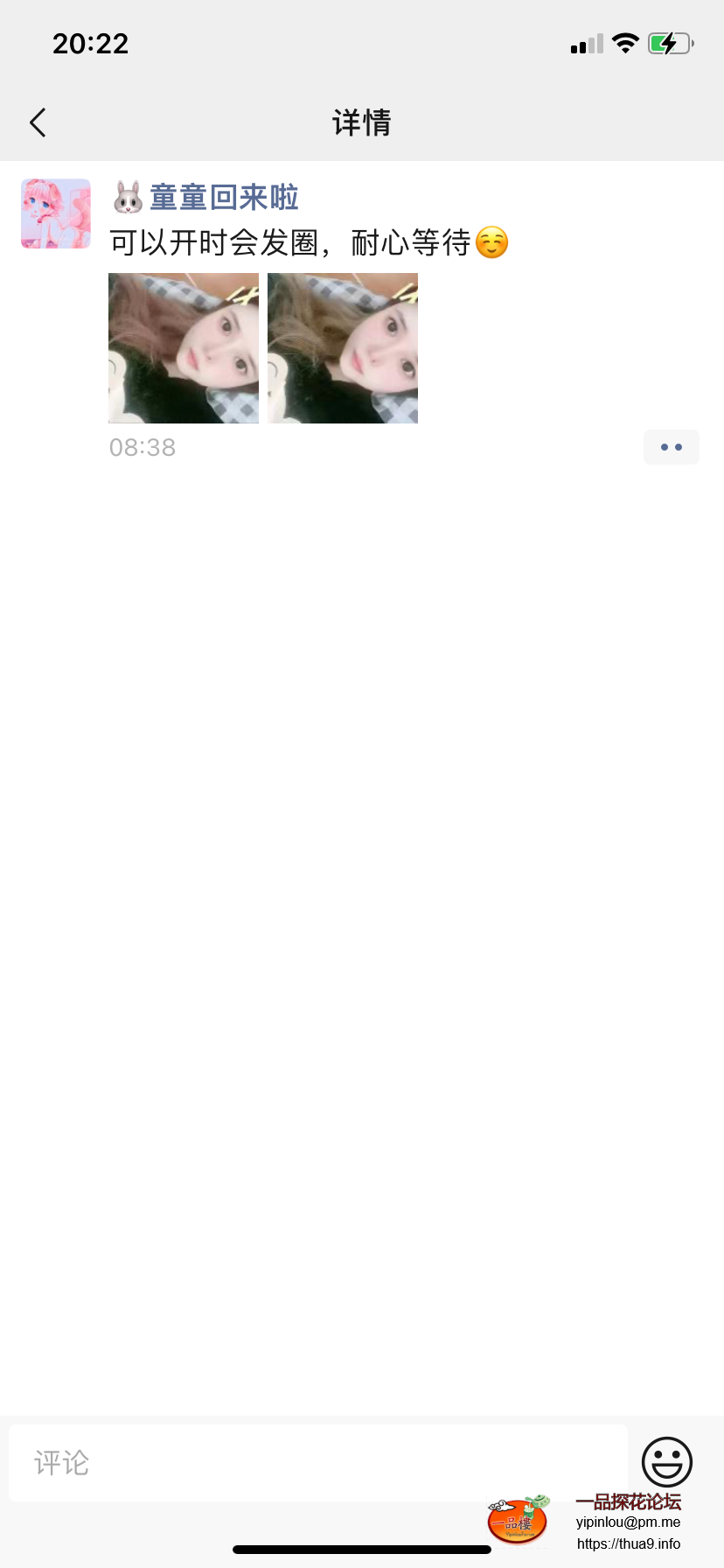This screenshot has width=724, height=1568.
Task: Open the two-dot like/comment menu
Action: (x=671, y=447)
